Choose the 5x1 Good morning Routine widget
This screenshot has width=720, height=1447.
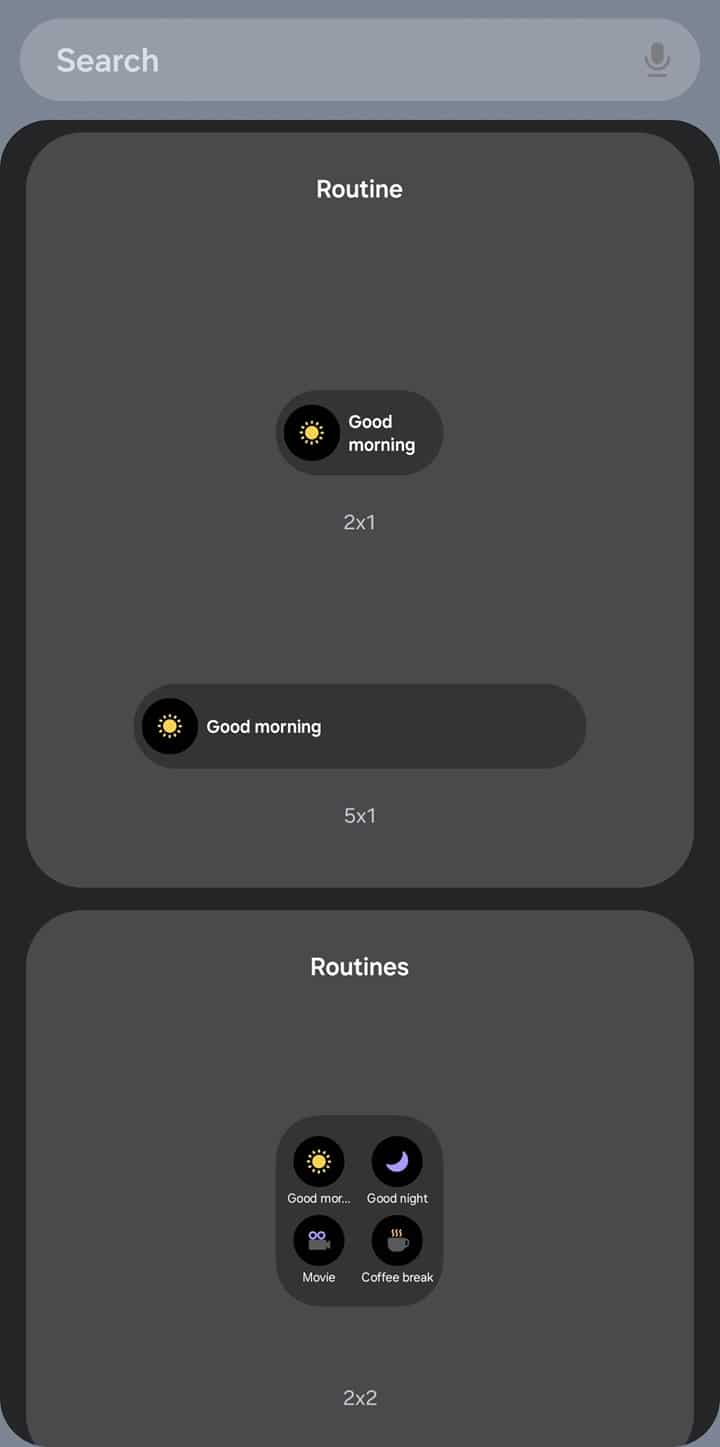[x=359, y=726]
